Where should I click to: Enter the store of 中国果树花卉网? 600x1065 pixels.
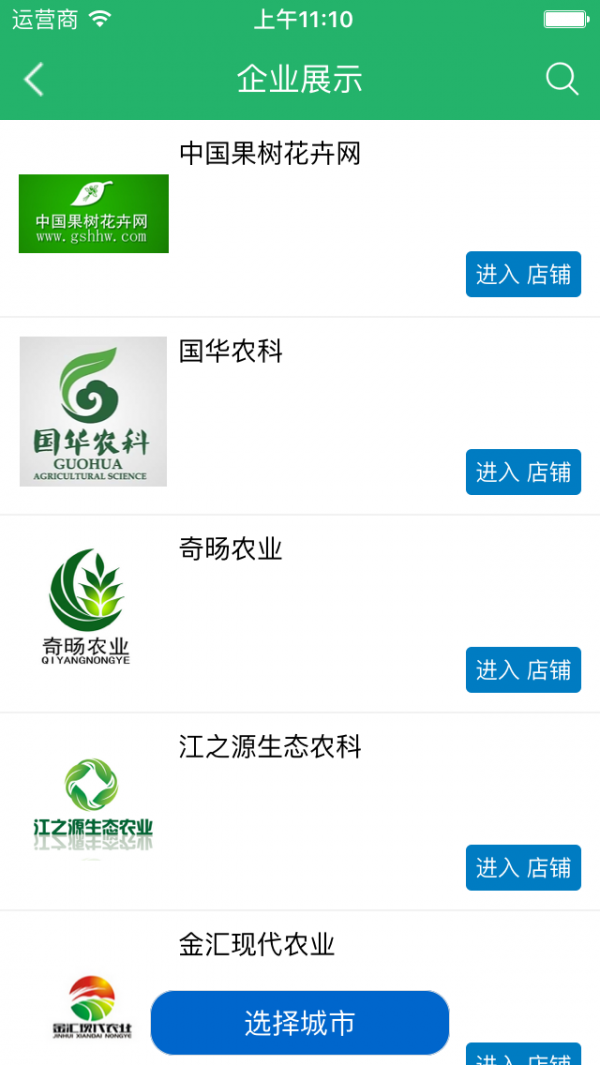click(x=523, y=274)
